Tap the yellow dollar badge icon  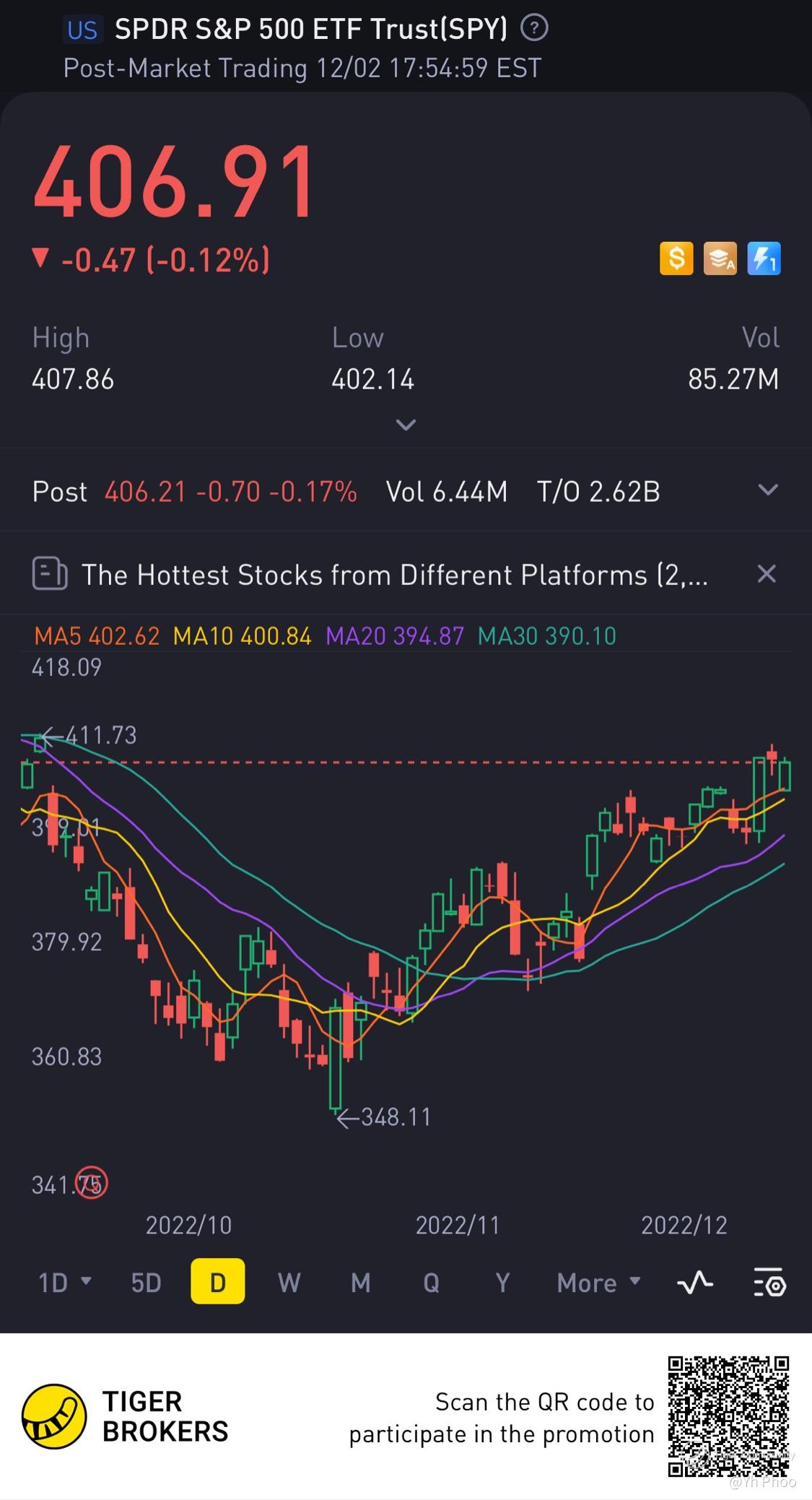click(x=676, y=259)
